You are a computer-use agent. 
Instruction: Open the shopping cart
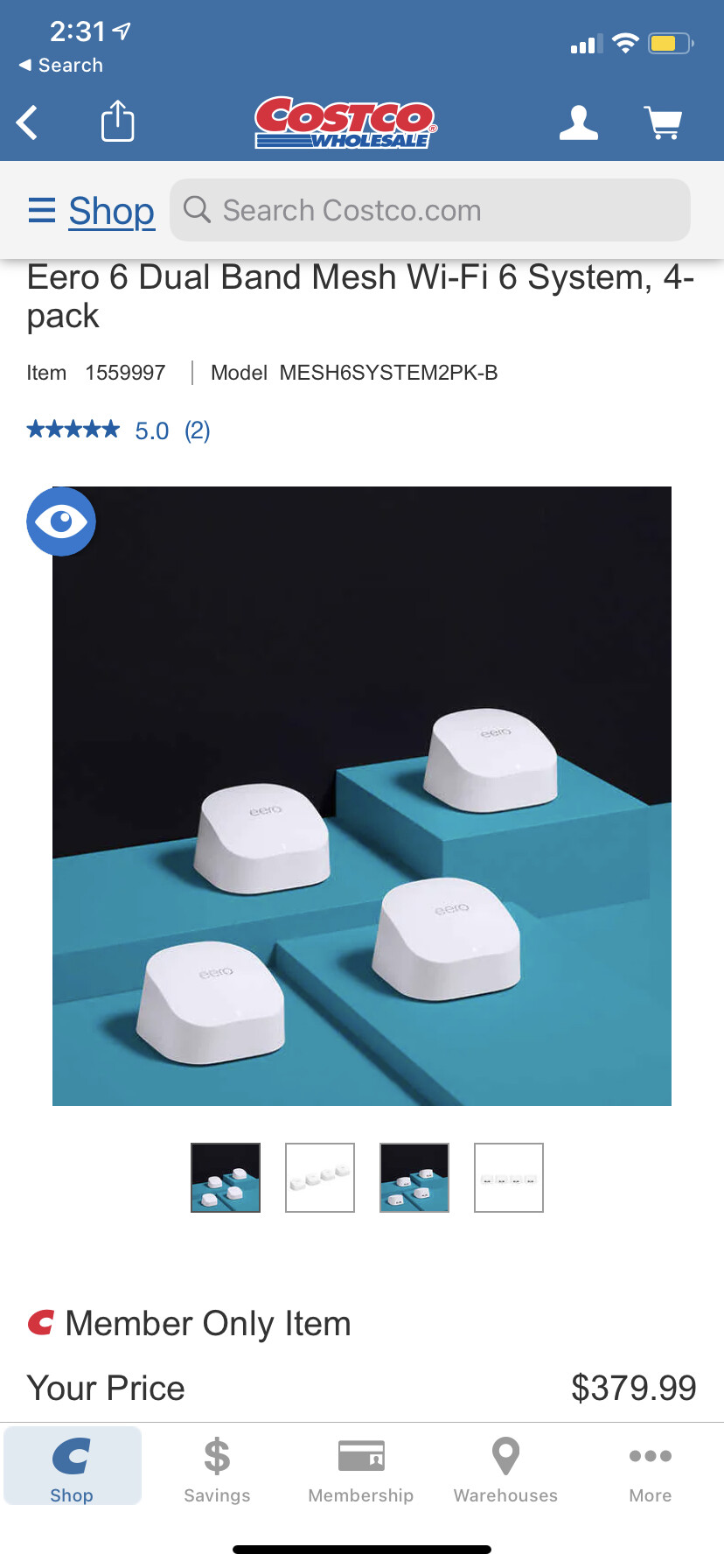click(663, 122)
